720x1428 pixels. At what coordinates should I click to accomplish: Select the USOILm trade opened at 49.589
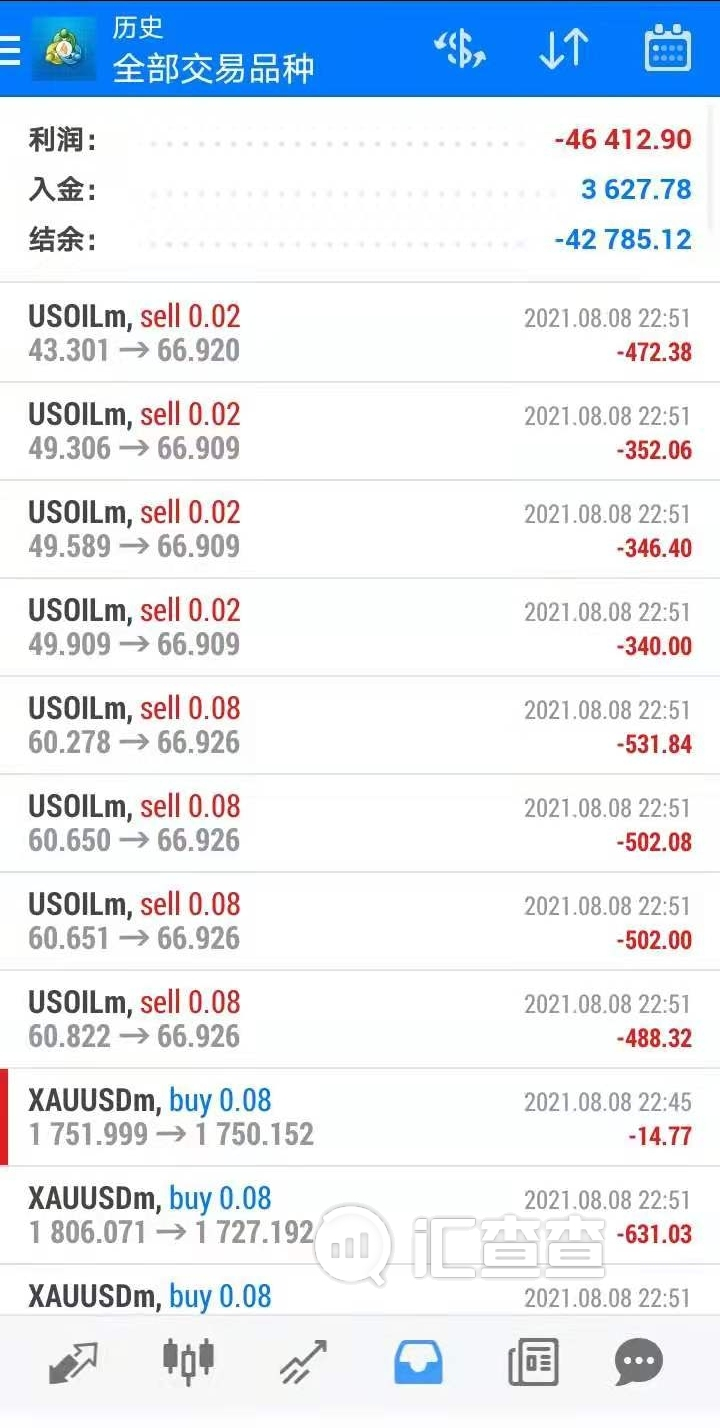point(360,529)
